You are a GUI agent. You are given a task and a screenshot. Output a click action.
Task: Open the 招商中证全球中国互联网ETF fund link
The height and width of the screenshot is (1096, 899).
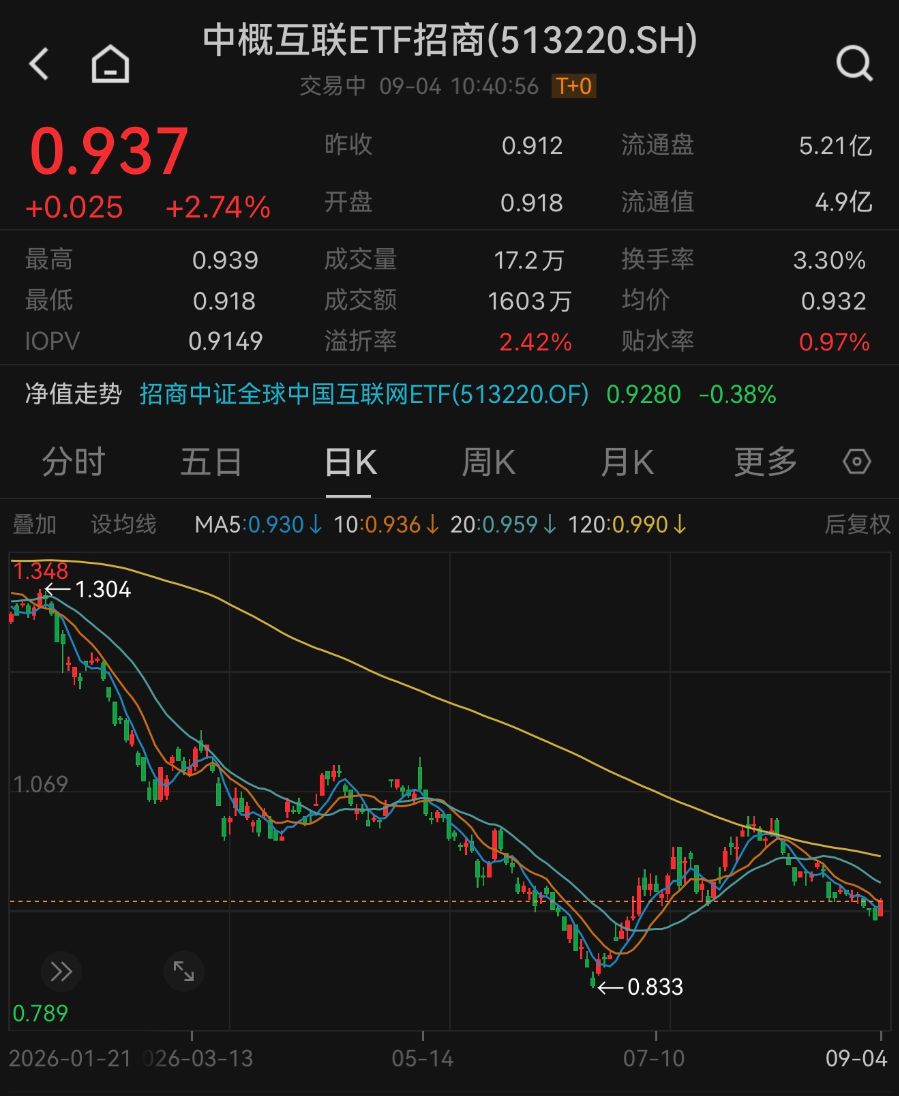pyautogui.click(x=364, y=394)
